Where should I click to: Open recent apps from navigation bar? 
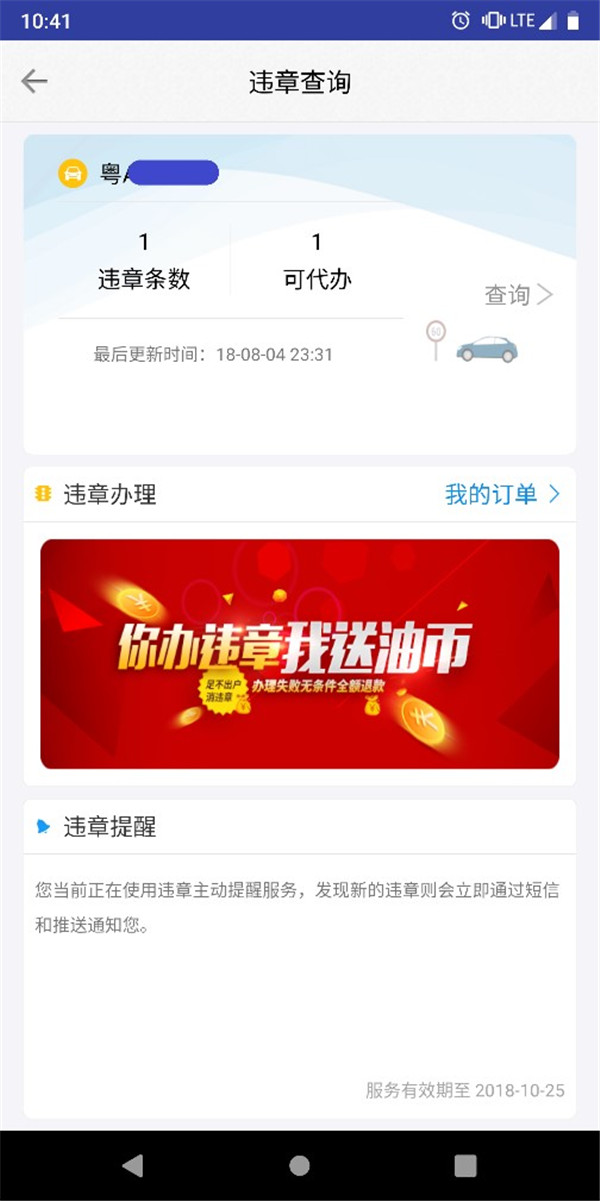click(465, 1165)
